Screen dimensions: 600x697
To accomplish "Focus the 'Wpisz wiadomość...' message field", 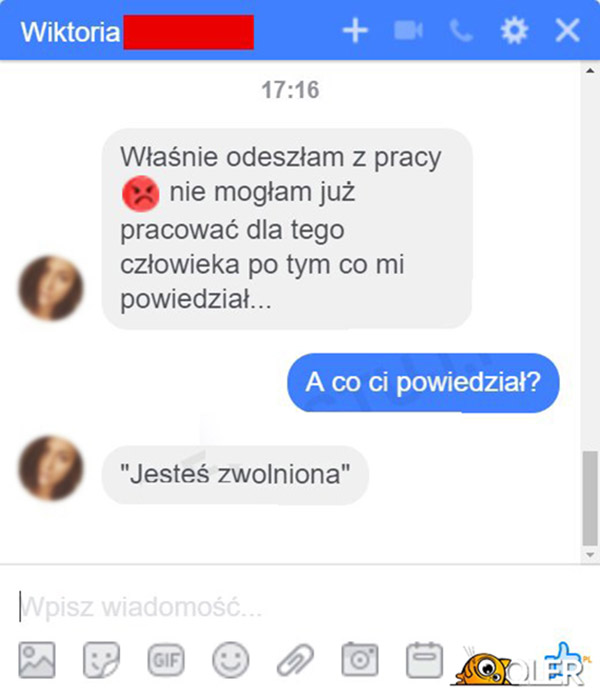I will (x=290, y=606).
